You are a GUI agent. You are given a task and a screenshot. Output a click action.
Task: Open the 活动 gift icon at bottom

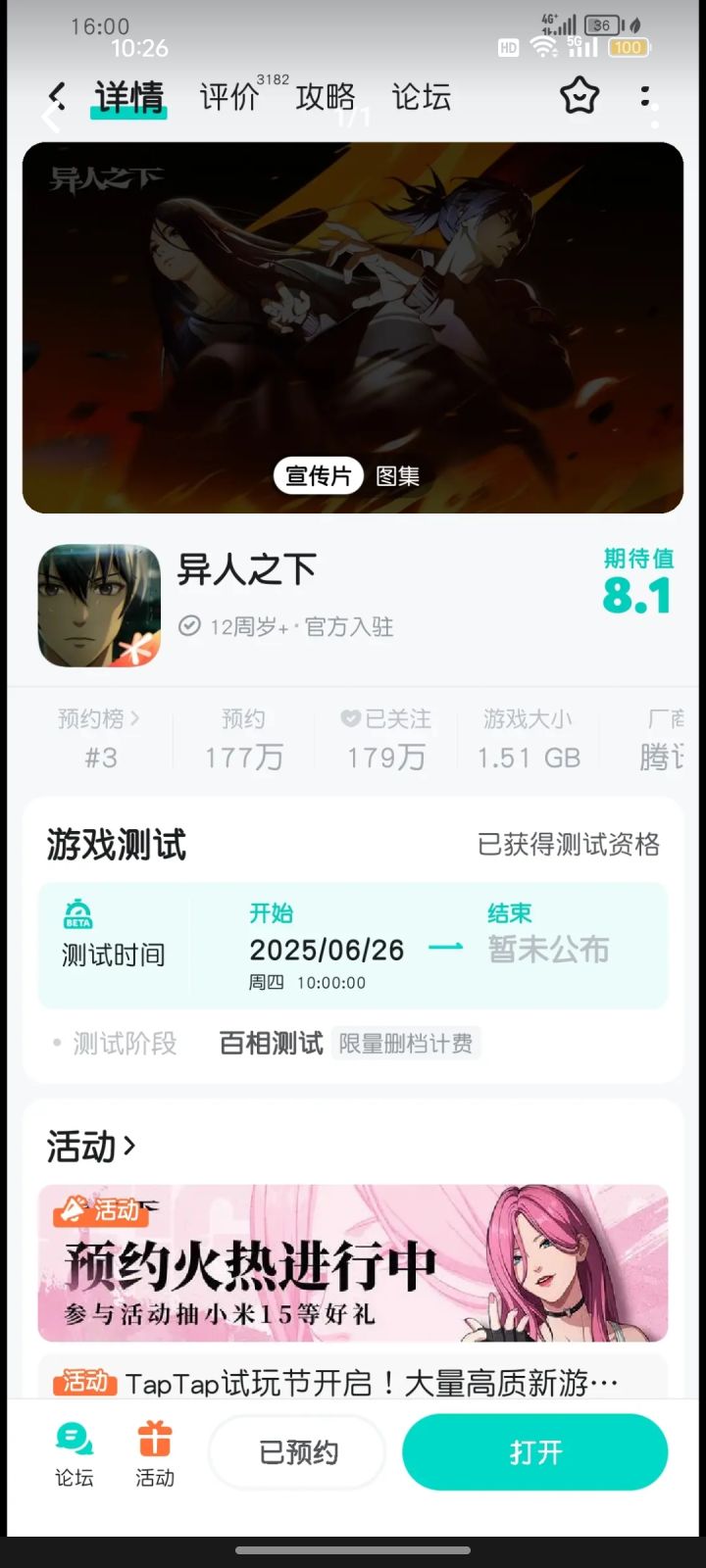click(x=154, y=1450)
